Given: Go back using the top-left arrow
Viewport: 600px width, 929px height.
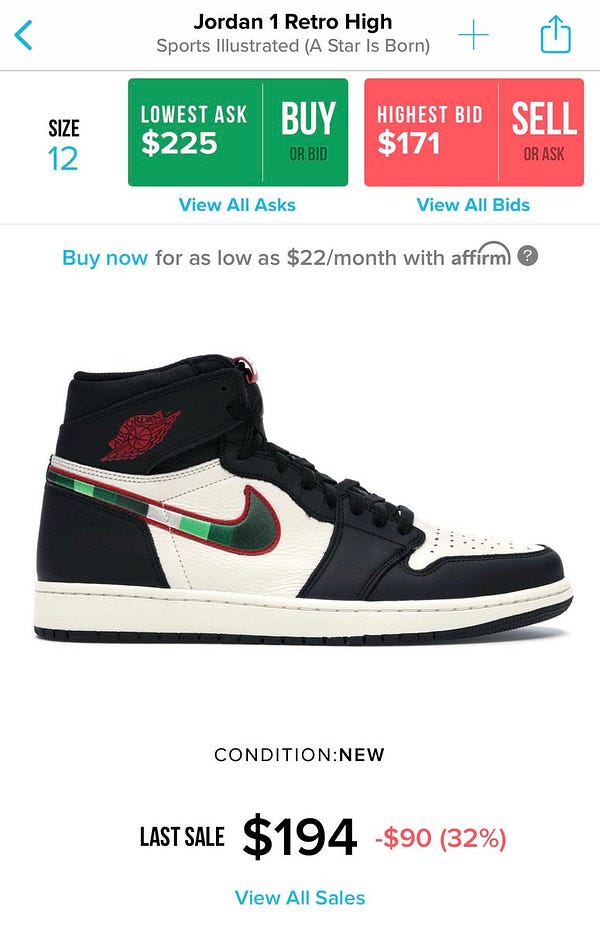Looking at the screenshot, I should (24, 35).
